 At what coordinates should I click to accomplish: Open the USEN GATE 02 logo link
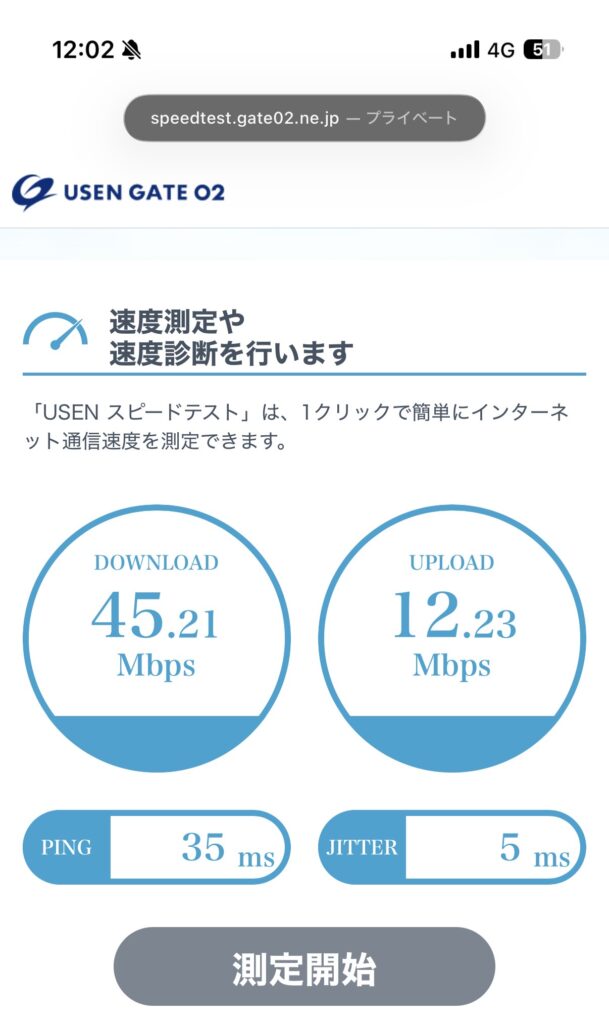click(118, 190)
